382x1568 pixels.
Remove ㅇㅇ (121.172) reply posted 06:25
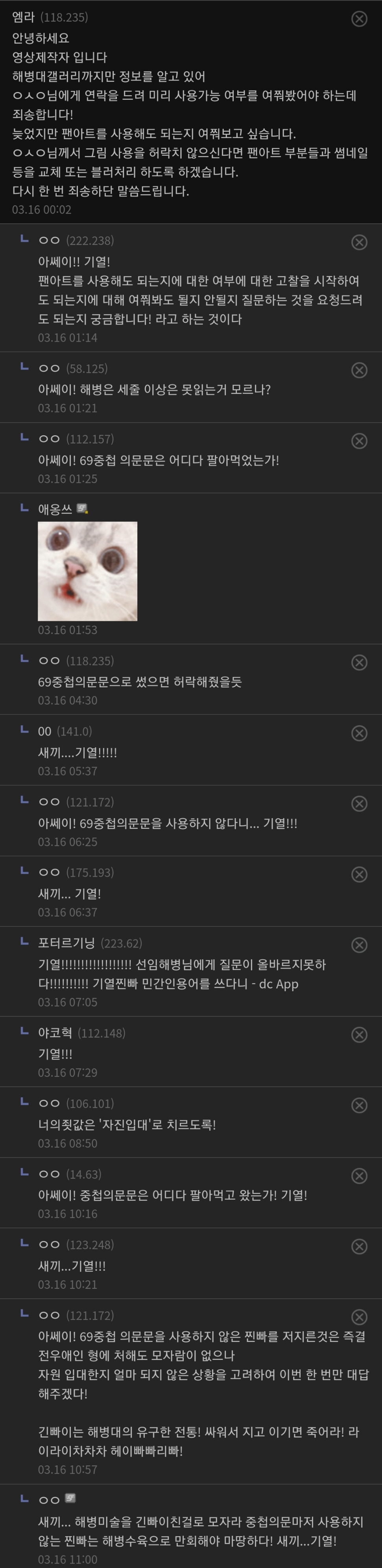(x=360, y=804)
